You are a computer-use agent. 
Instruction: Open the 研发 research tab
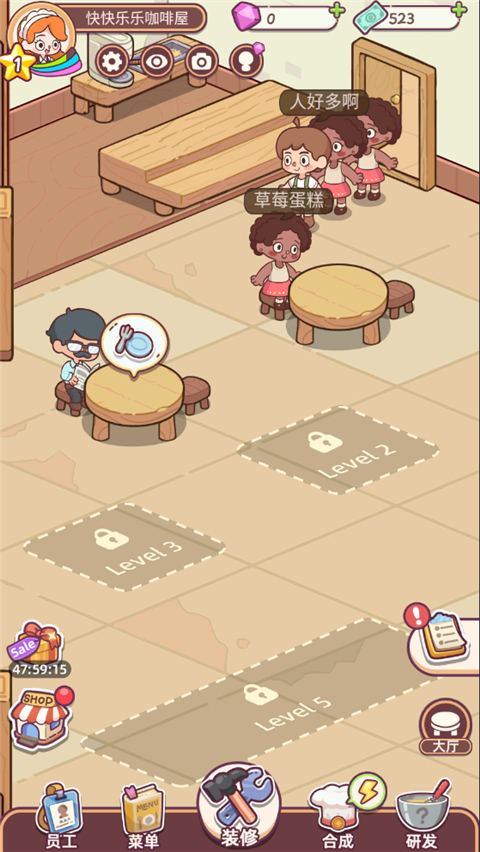click(x=423, y=815)
